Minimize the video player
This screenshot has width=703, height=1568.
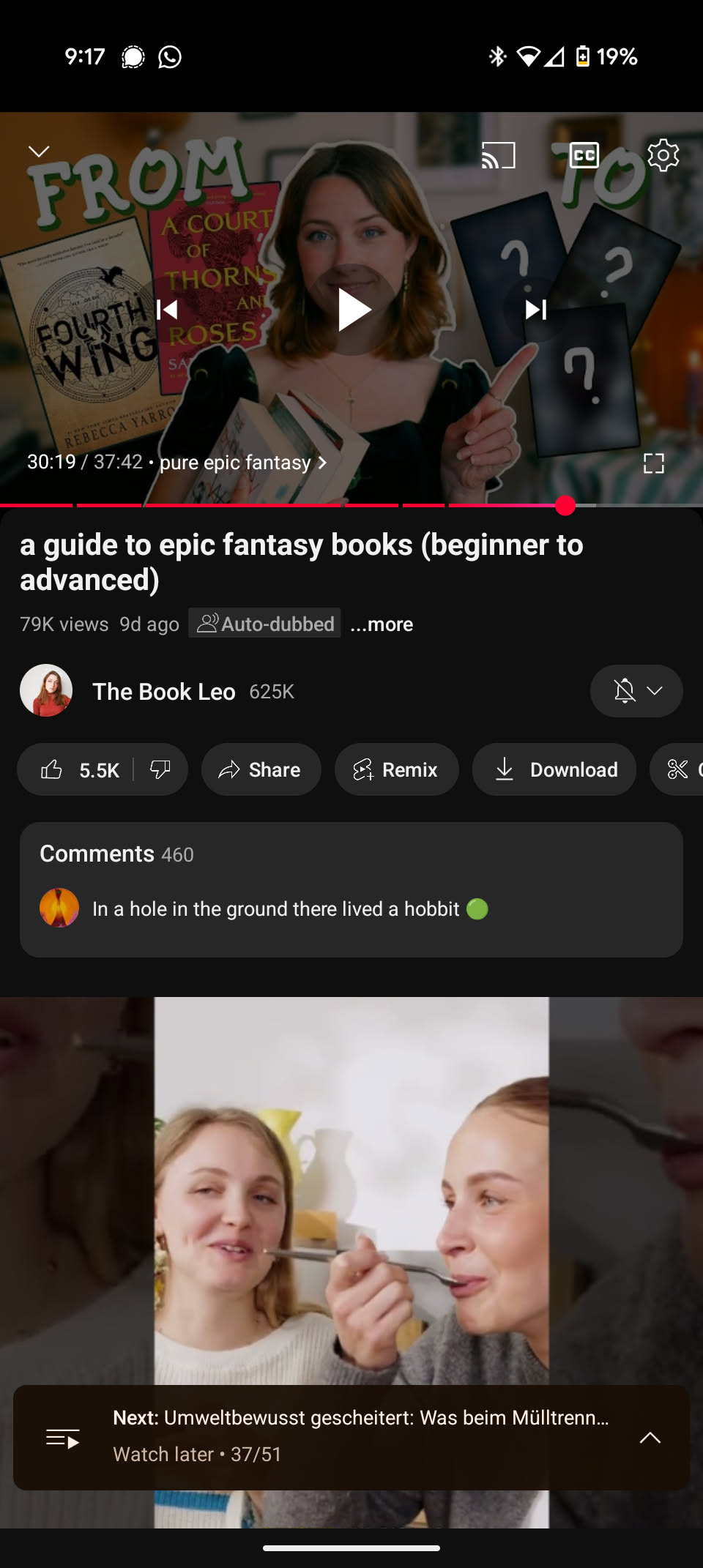[39, 152]
